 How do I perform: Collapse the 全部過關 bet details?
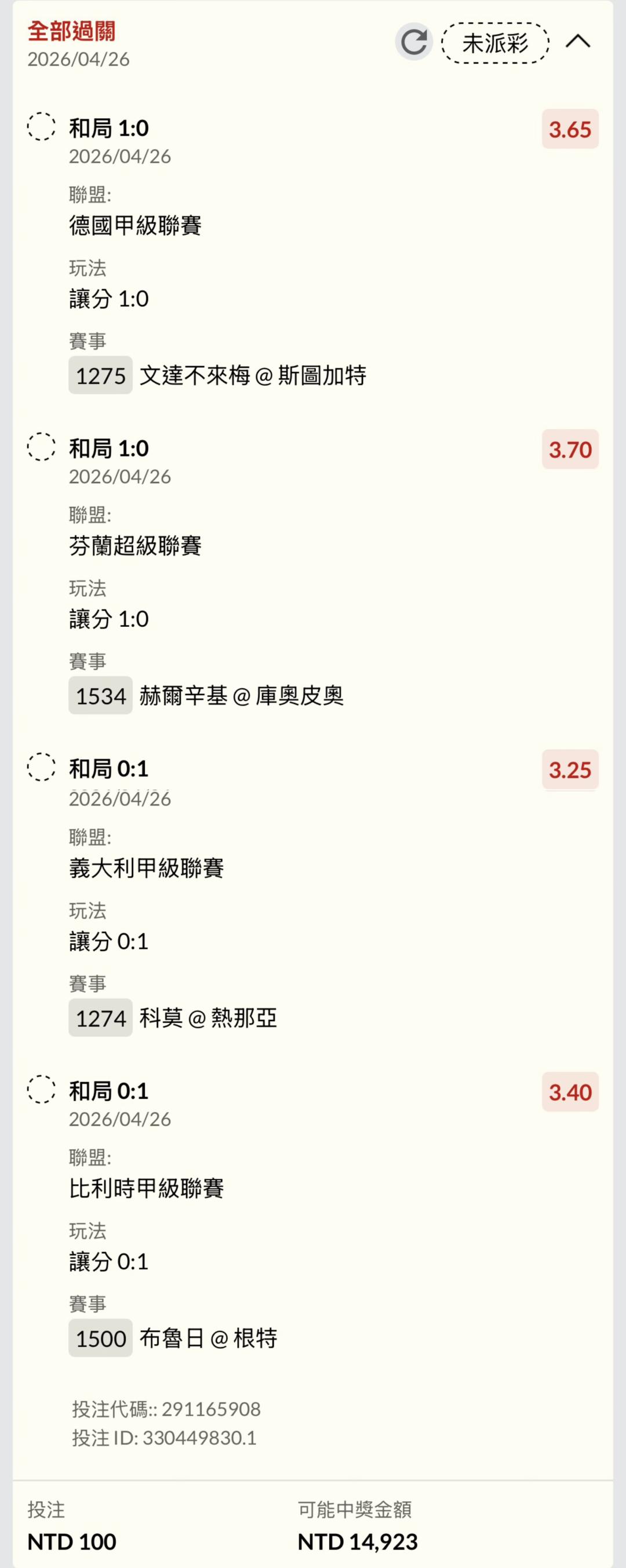click(x=577, y=41)
